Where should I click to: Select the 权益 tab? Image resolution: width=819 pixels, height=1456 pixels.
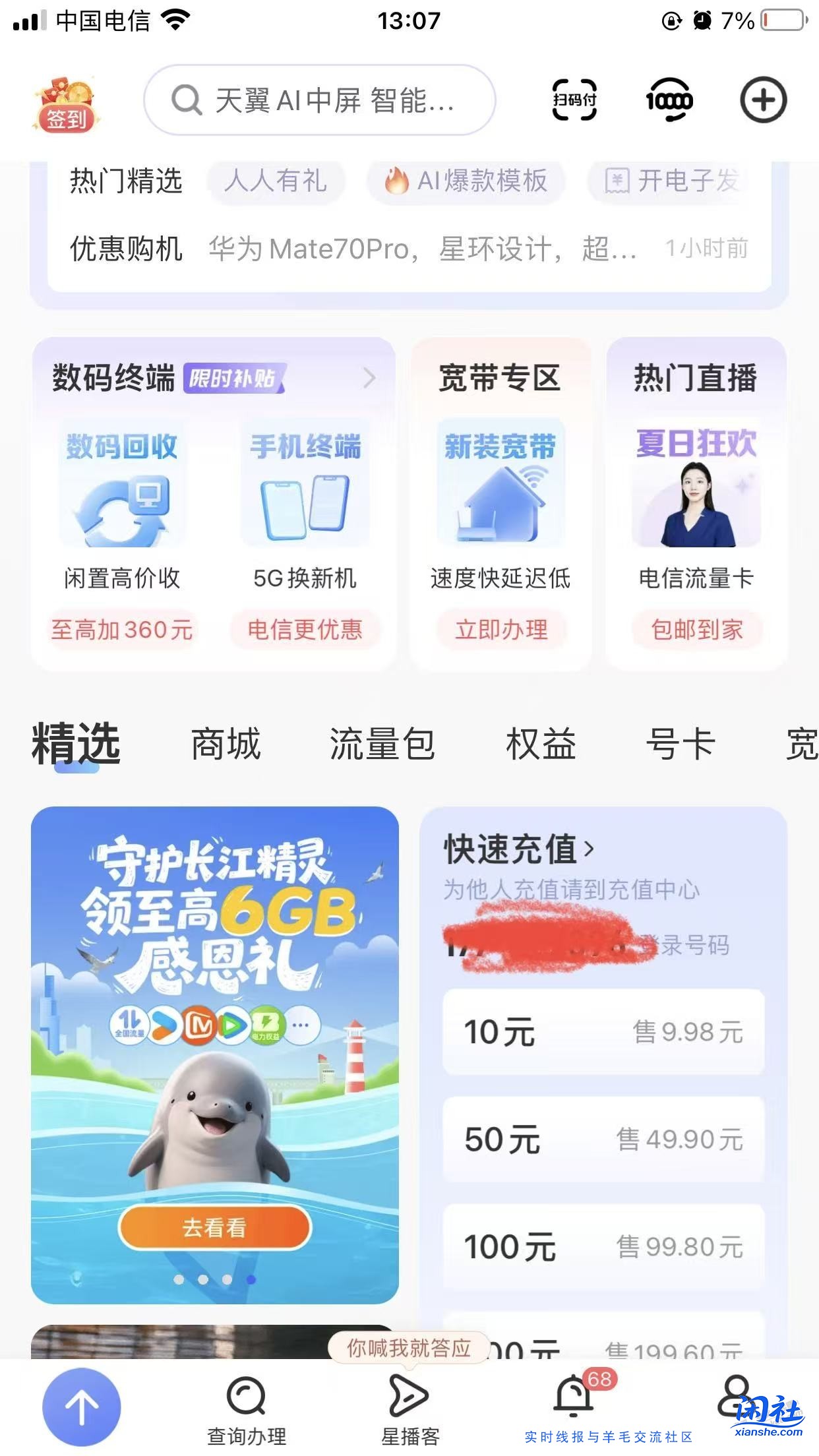(x=541, y=744)
